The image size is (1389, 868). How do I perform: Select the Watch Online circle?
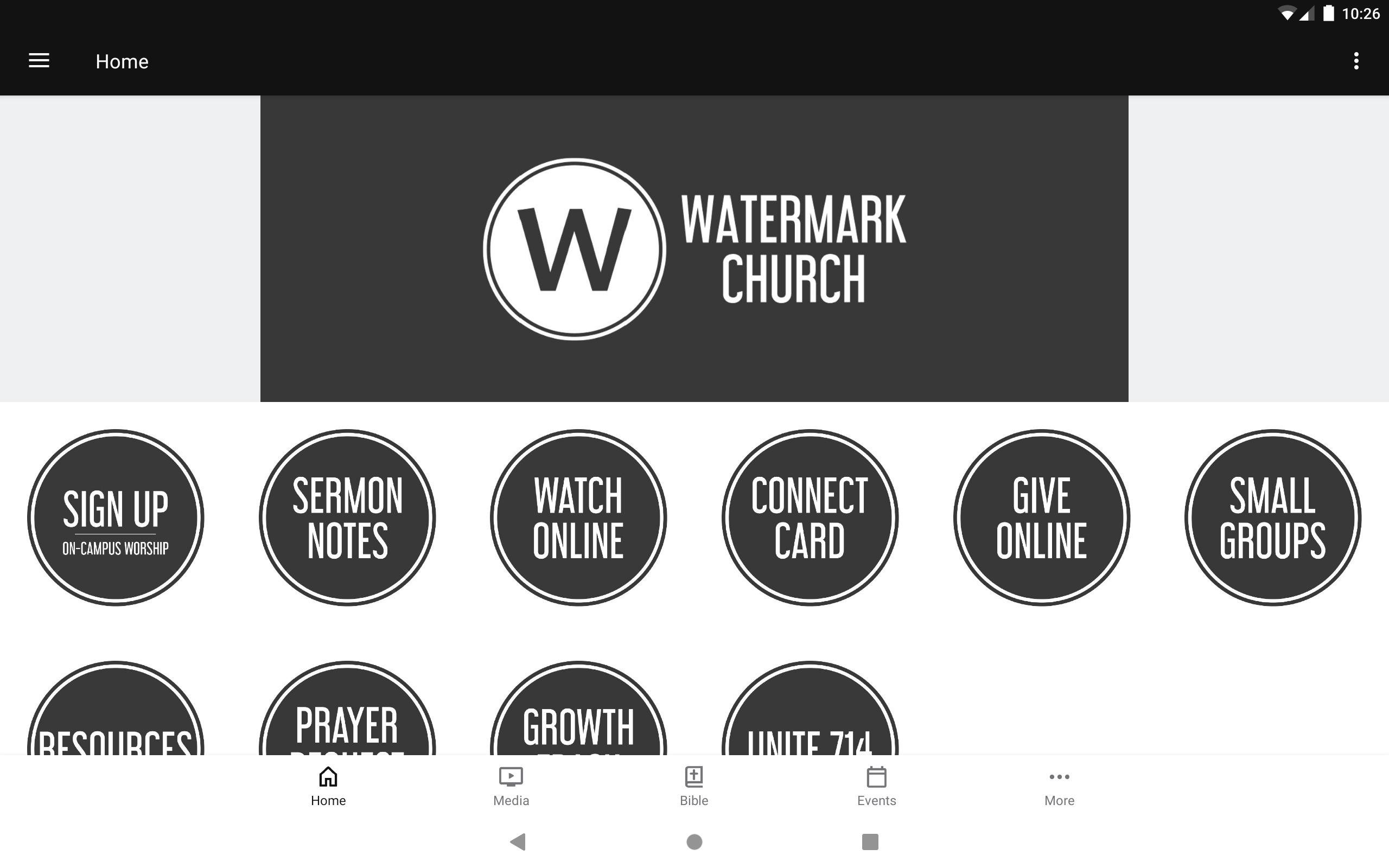tap(578, 517)
